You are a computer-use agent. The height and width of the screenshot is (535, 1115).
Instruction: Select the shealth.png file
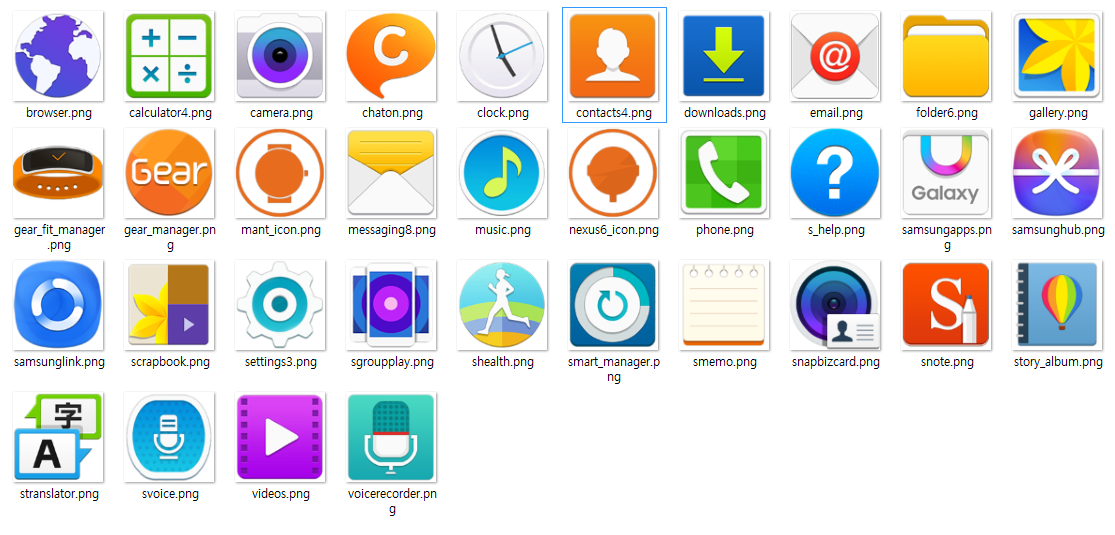(502, 304)
